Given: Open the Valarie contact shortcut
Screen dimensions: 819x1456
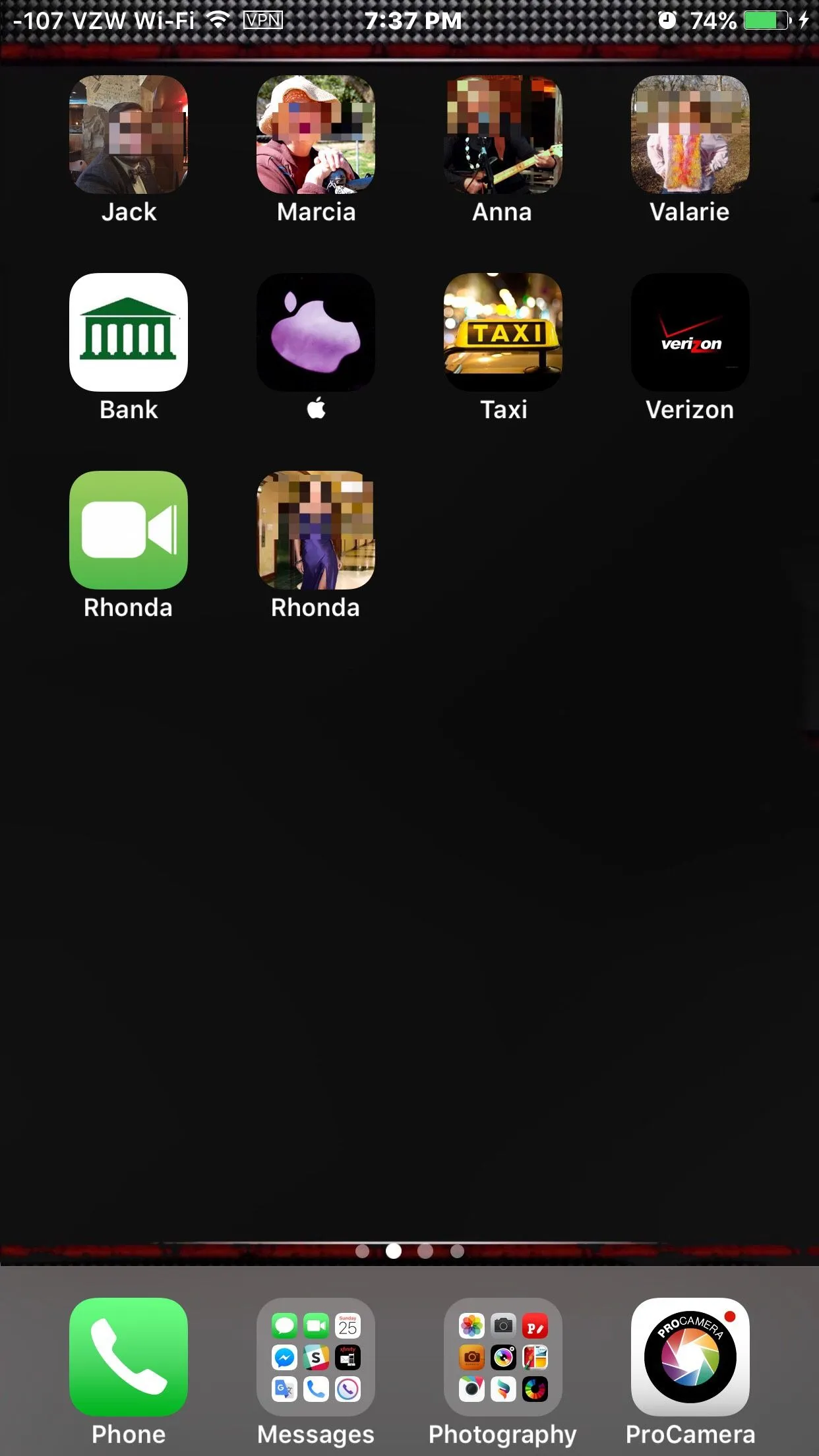Looking at the screenshot, I should (x=690, y=135).
